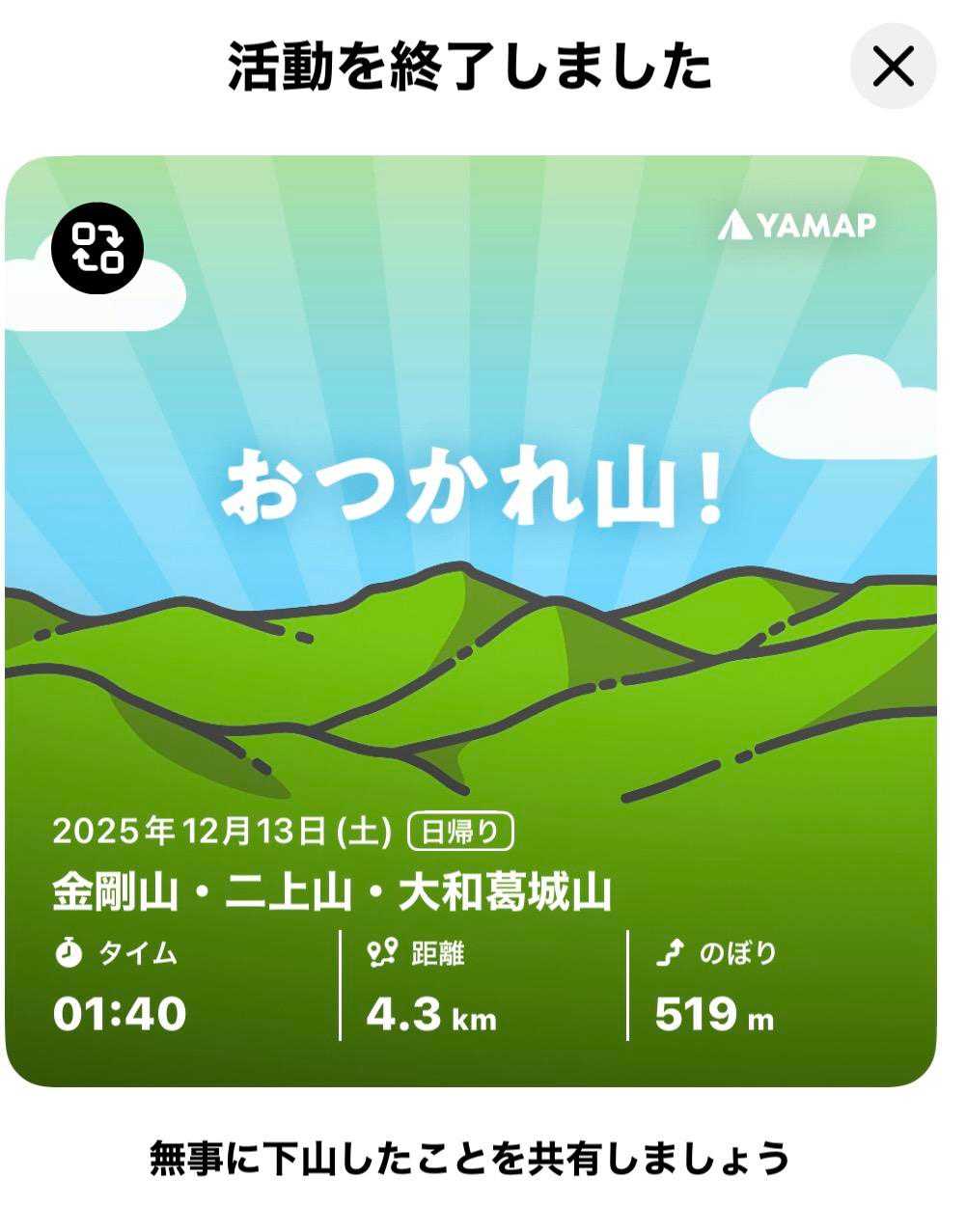Switch the share card design
This screenshot has width=966, height=1232.
(x=97, y=247)
